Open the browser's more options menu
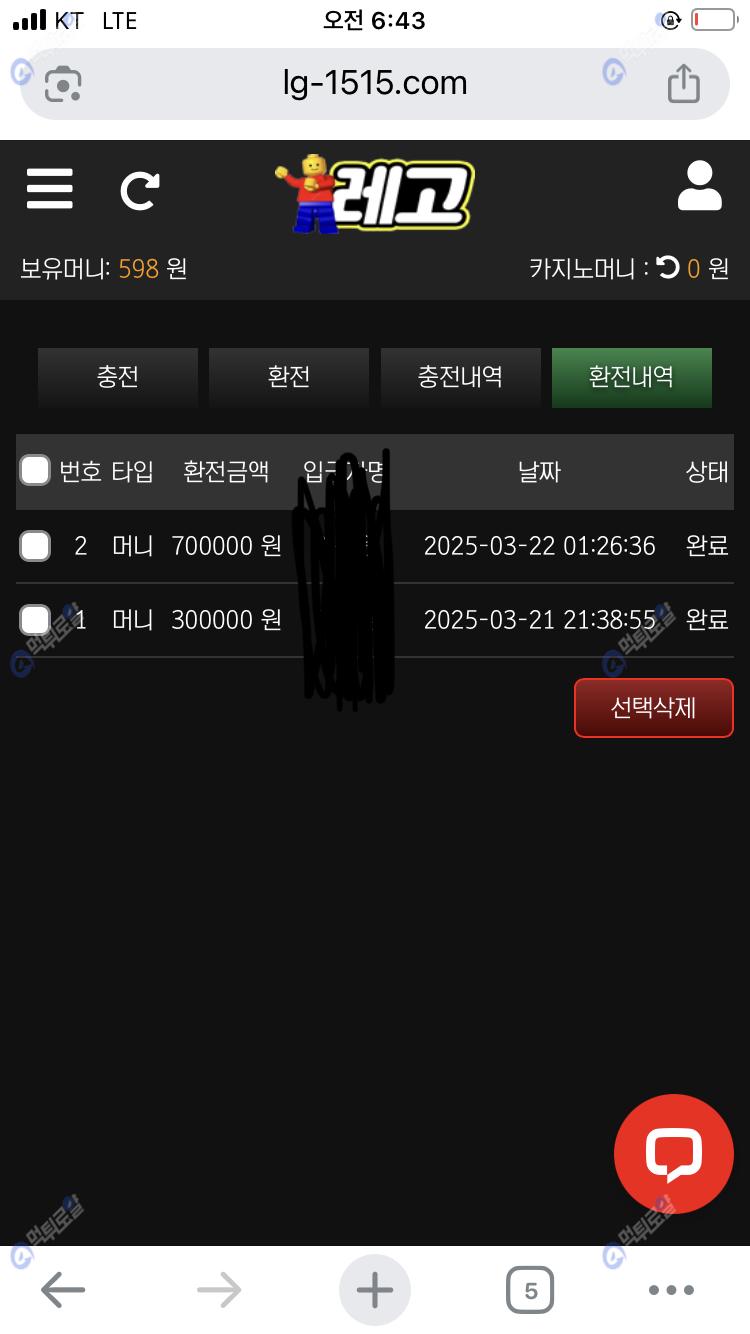 (x=671, y=1290)
